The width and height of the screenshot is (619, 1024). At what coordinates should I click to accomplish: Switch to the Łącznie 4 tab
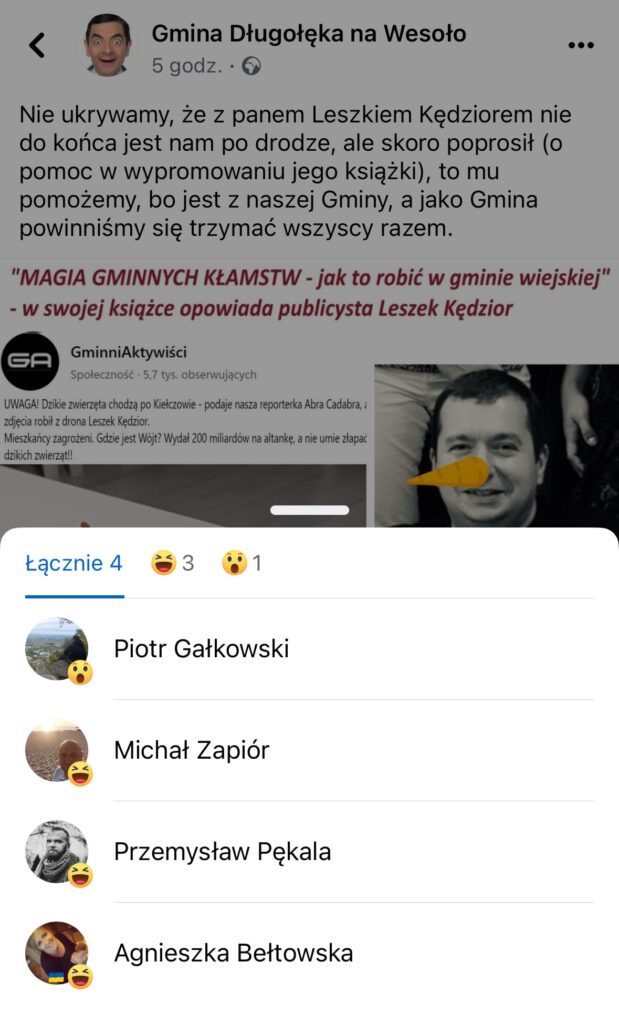pos(74,564)
